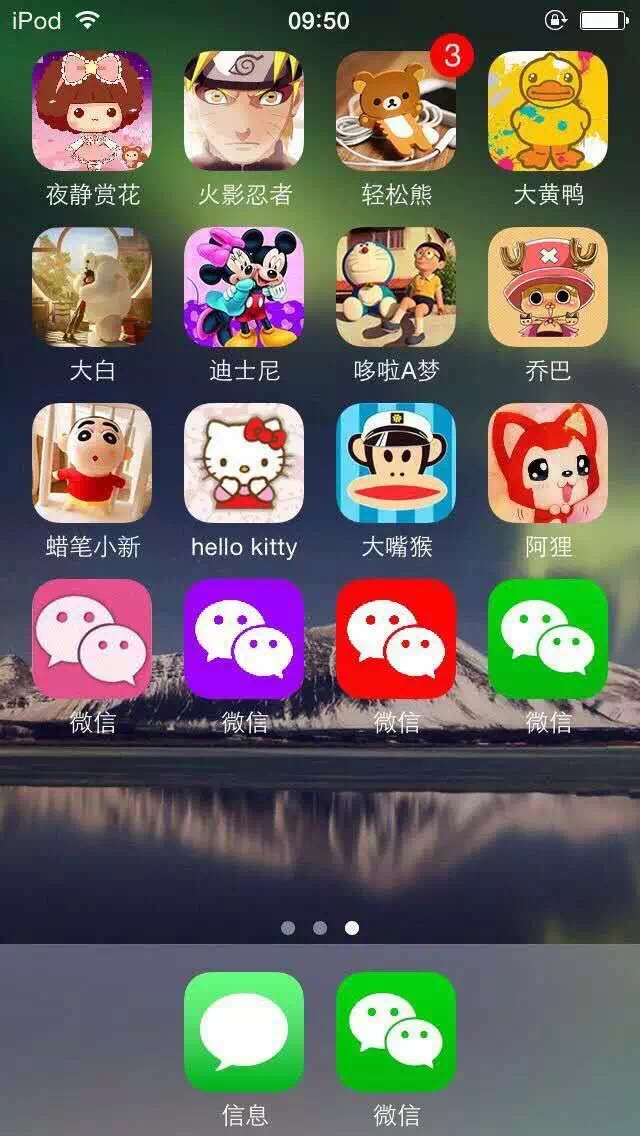Tap the 阿狸 app icon

tap(548, 463)
